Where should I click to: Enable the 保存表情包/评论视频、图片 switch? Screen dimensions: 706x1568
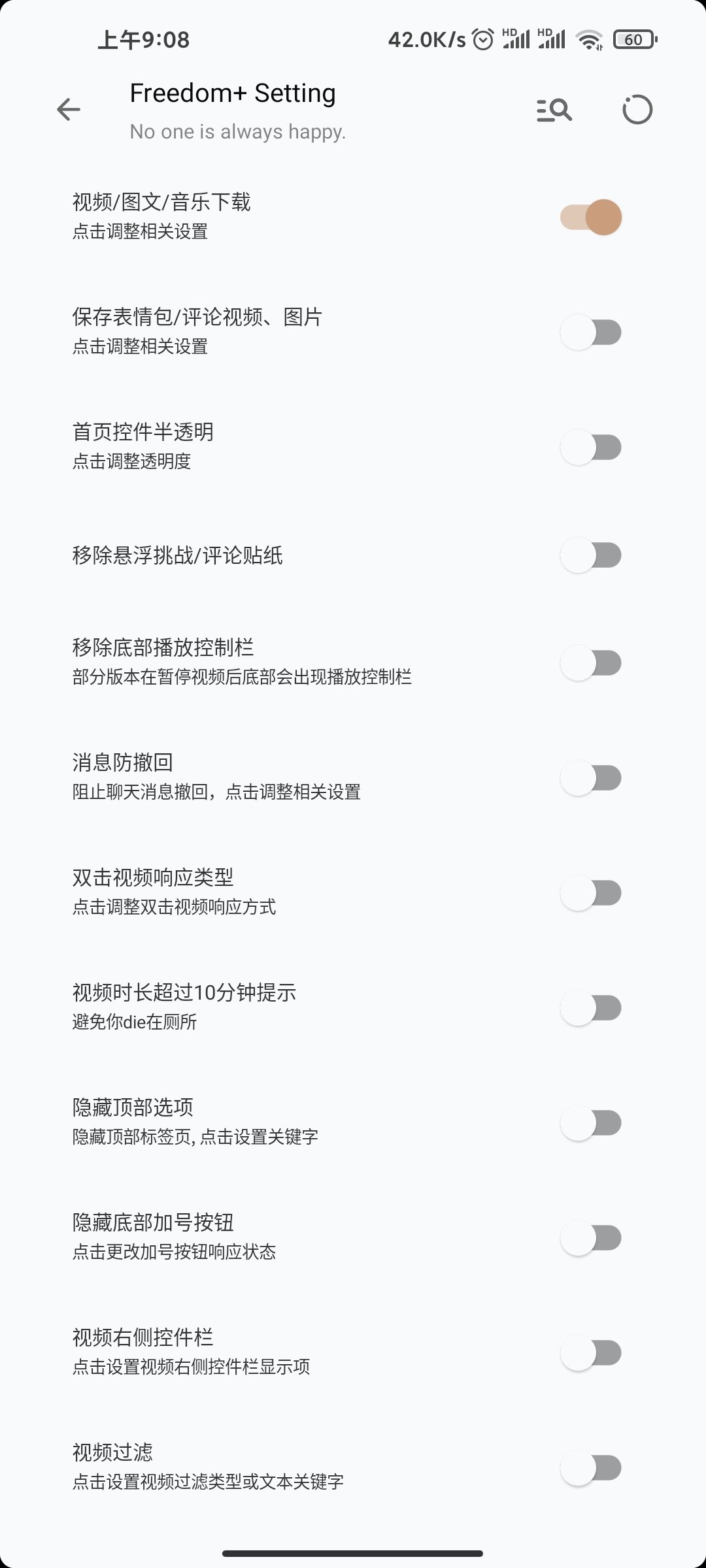tap(590, 331)
